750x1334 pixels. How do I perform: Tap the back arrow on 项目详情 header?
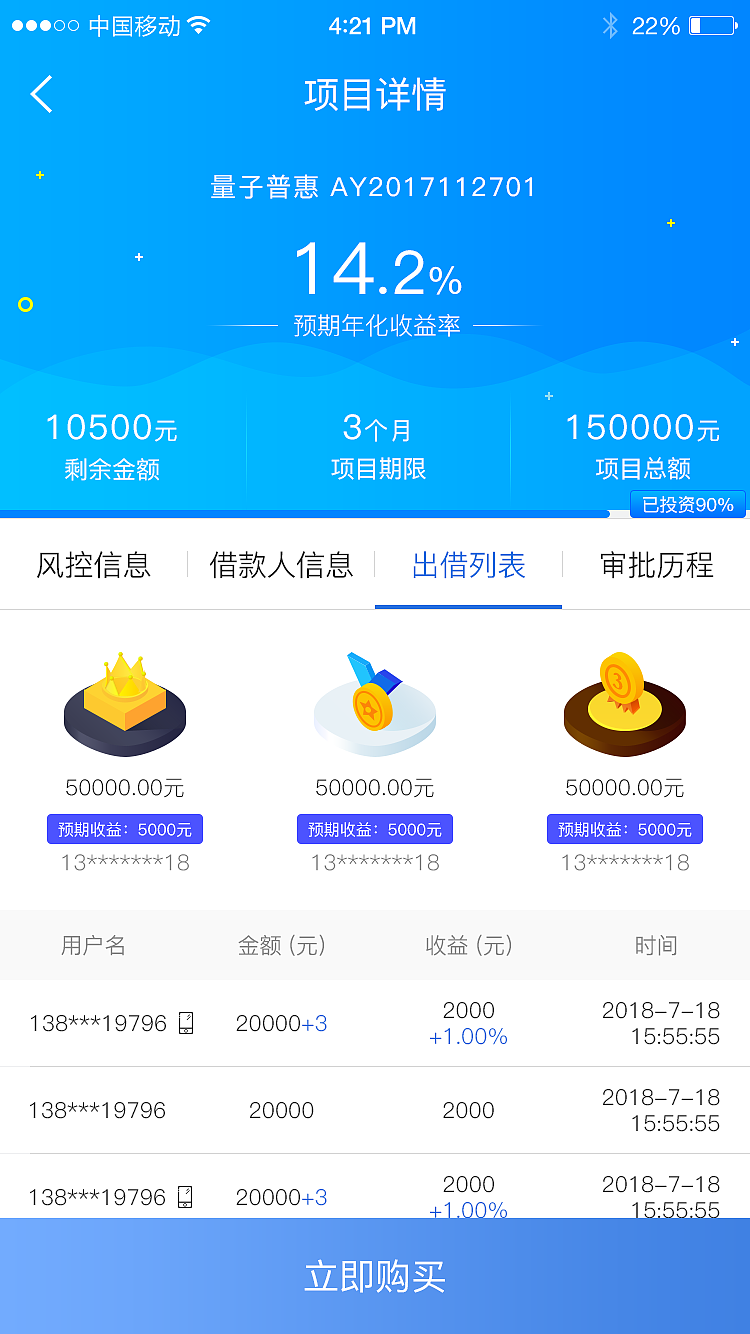40,94
